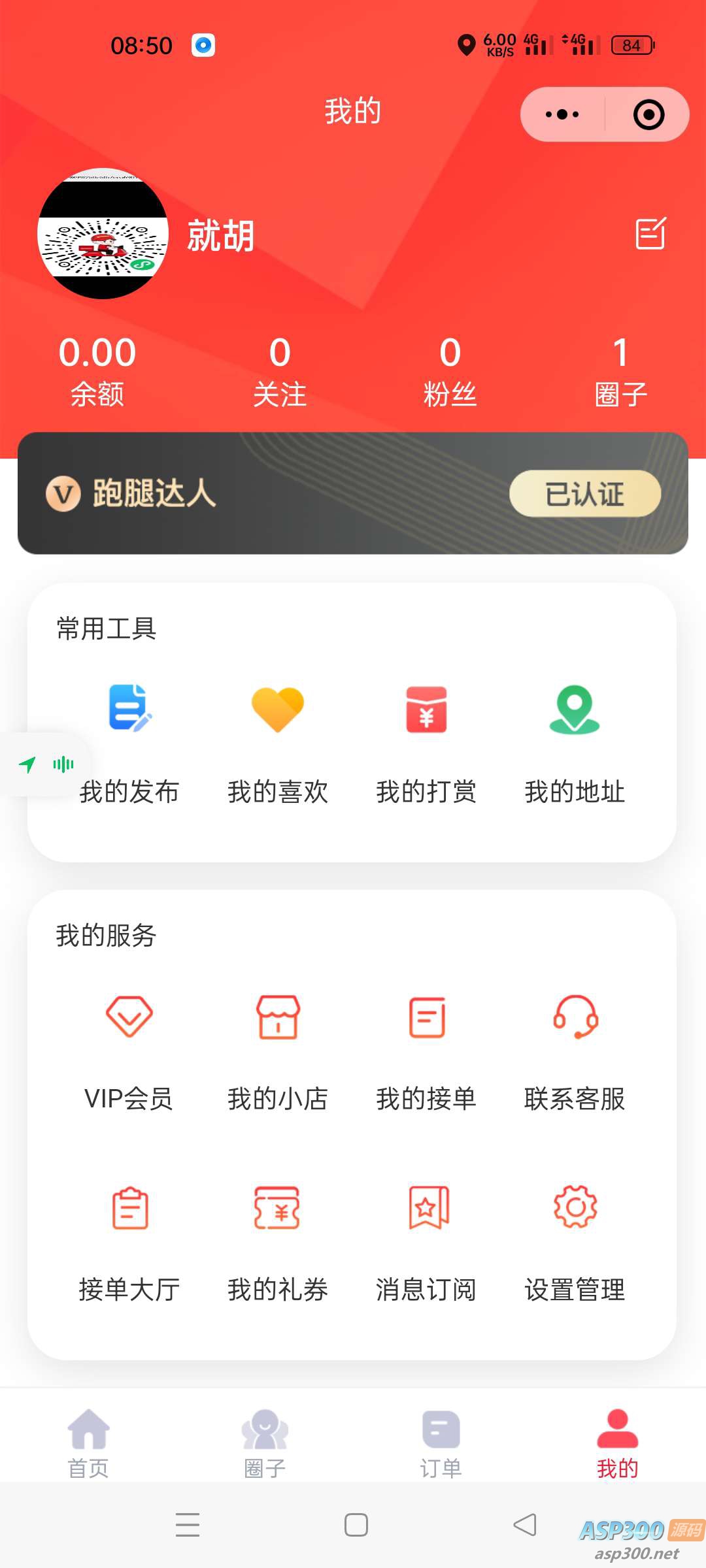Switch to the 订单 tab
Viewport: 706px width, 1568px height.
coord(441,1443)
